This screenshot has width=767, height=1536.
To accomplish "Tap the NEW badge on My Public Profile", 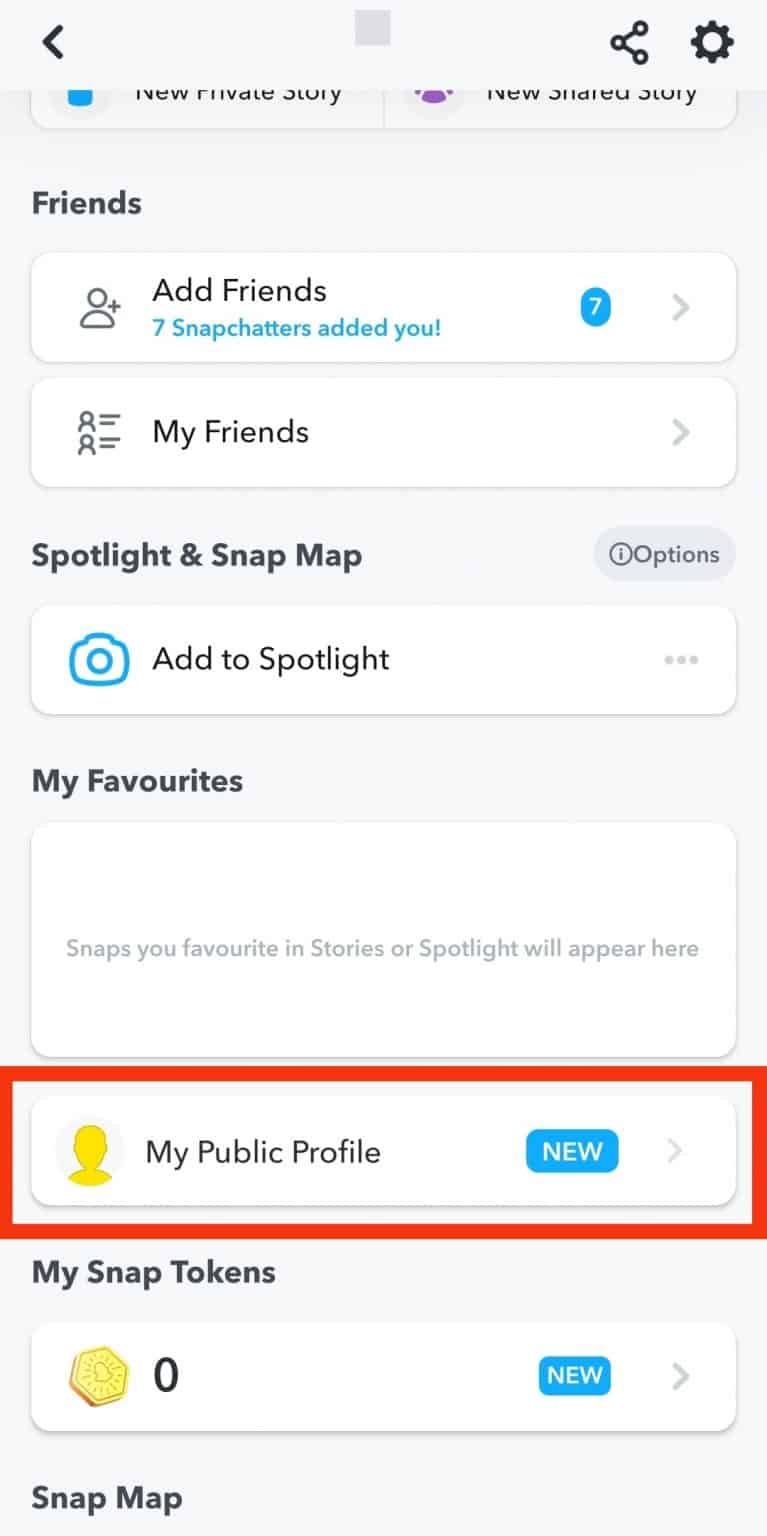I will (x=571, y=1151).
